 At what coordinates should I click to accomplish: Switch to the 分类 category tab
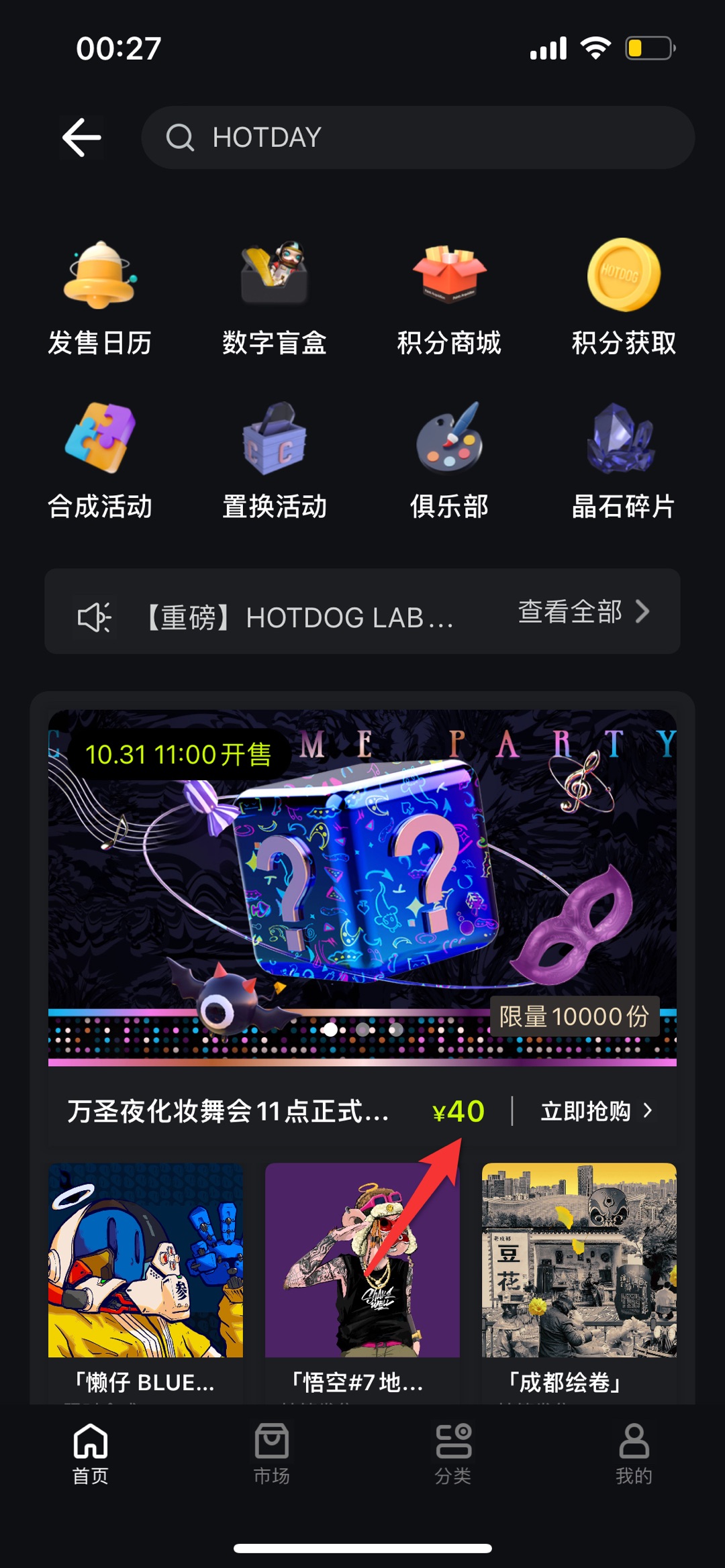coord(453,1453)
